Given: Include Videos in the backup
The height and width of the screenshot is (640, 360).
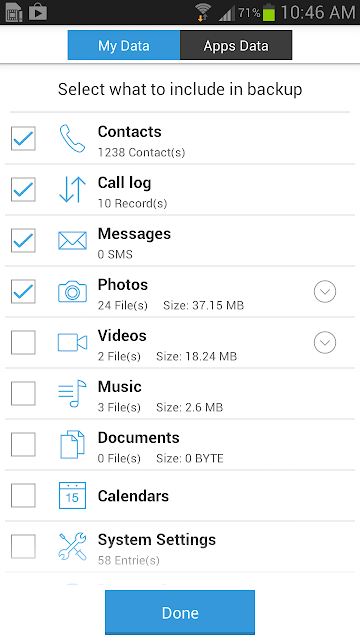Looking at the screenshot, I should coord(23,342).
